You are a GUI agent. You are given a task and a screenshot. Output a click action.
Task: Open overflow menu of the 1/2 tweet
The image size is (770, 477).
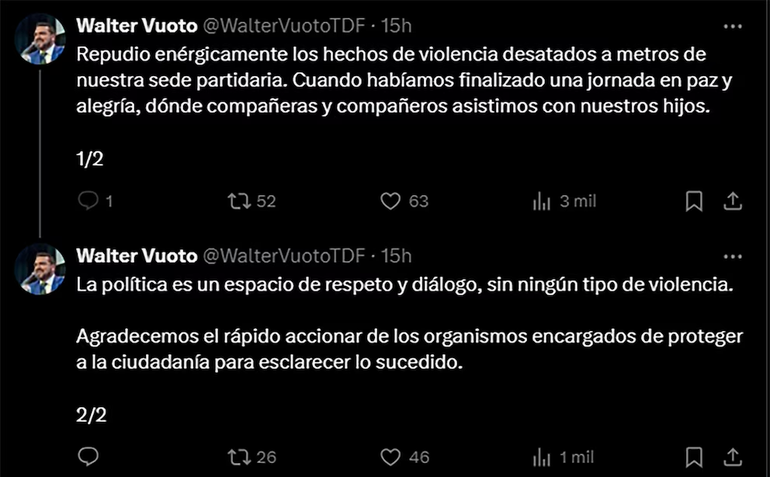pos(732,23)
